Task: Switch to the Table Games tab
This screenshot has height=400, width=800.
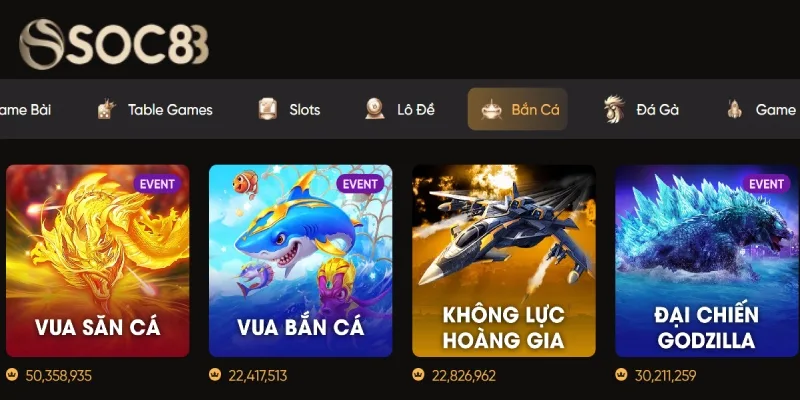Action: pyautogui.click(x=155, y=110)
